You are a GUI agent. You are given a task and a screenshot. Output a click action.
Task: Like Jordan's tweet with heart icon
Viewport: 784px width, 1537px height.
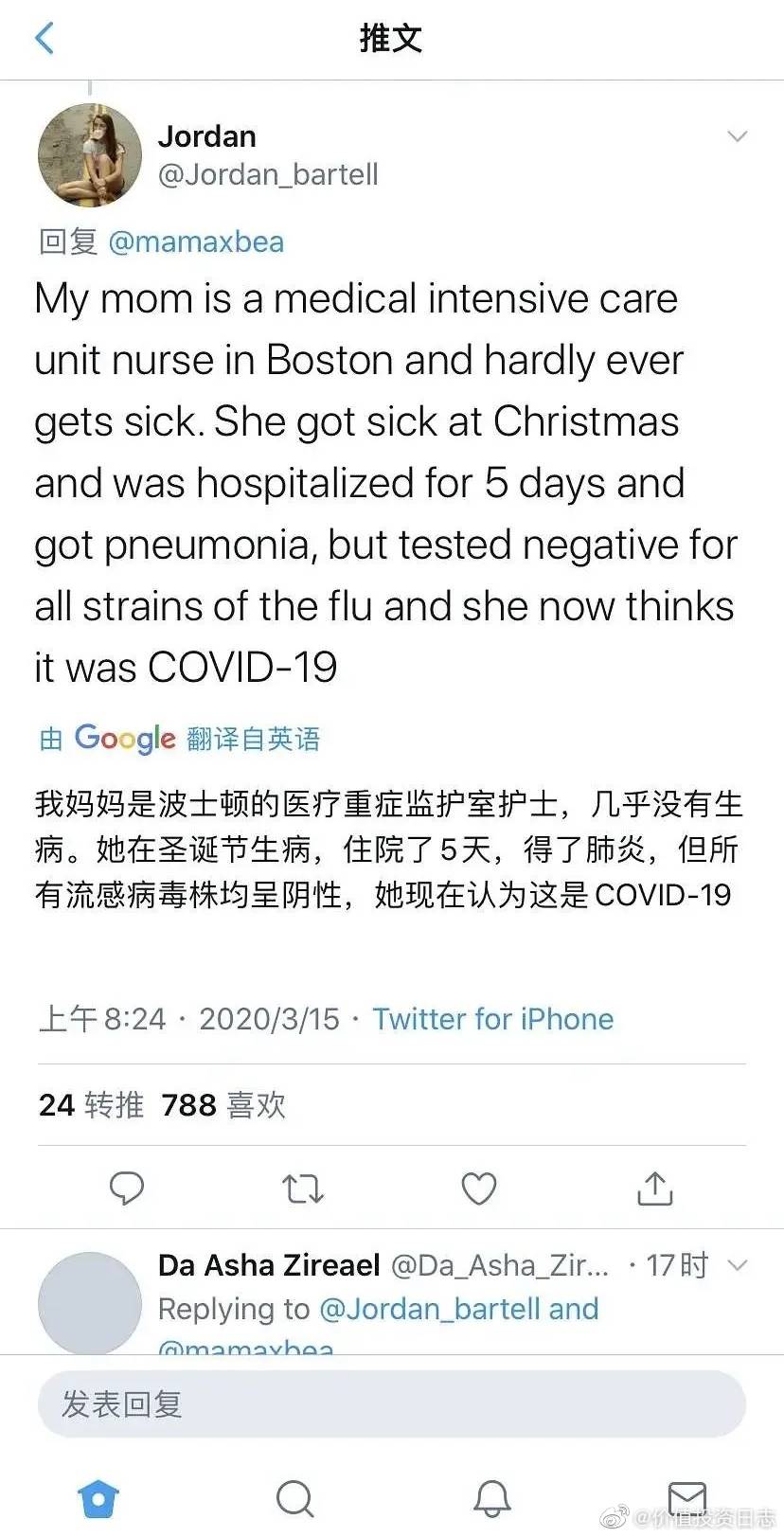478,1188
